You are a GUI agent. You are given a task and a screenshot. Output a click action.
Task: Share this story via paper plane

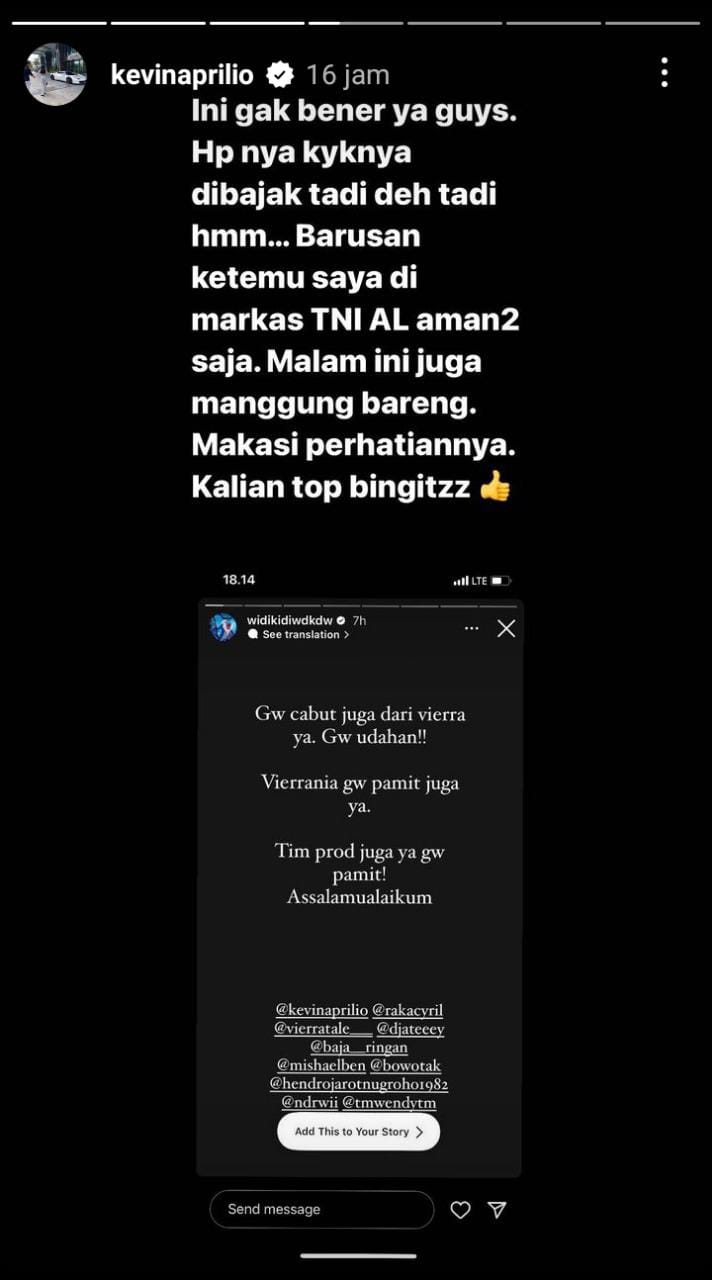click(x=497, y=1210)
